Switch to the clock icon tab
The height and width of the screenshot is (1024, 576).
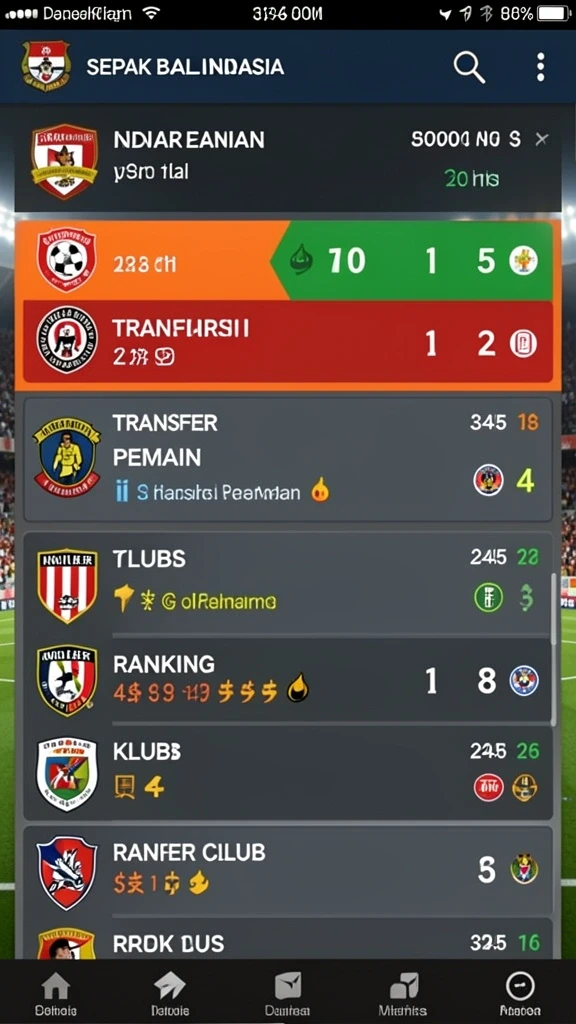pos(520,993)
